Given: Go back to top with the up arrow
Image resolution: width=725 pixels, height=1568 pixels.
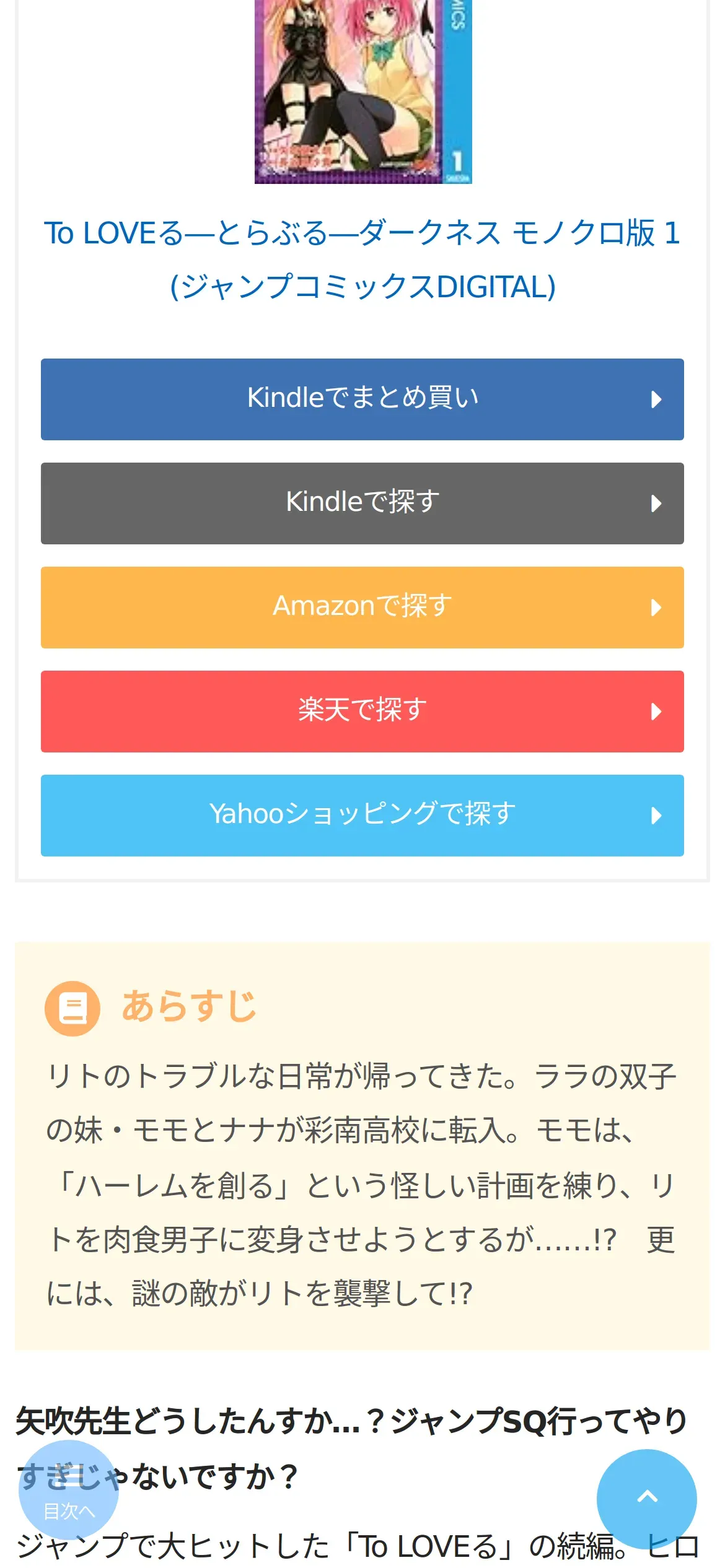Looking at the screenshot, I should pyautogui.click(x=646, y=1499).
